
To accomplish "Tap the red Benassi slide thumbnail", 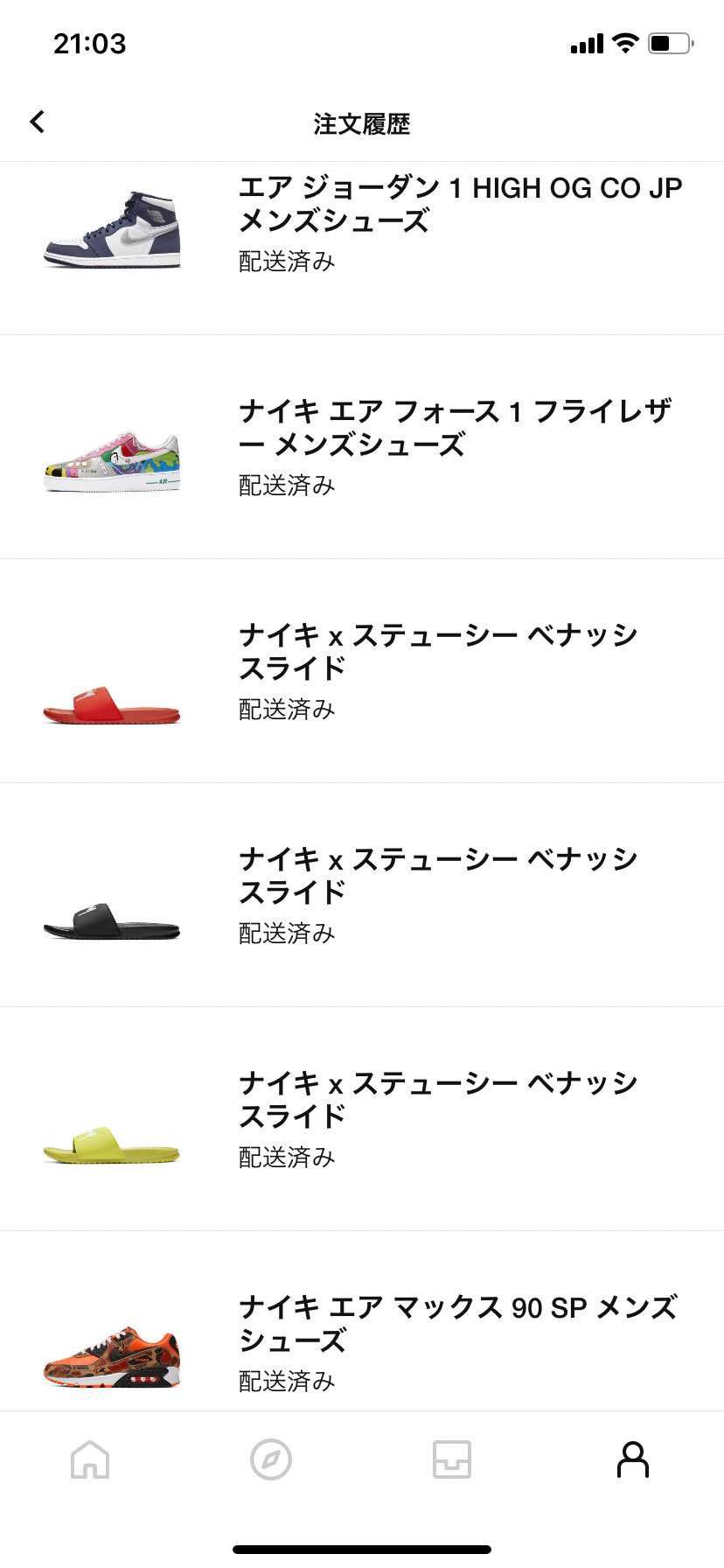I will pyautogui.click(x=111, y=704).
